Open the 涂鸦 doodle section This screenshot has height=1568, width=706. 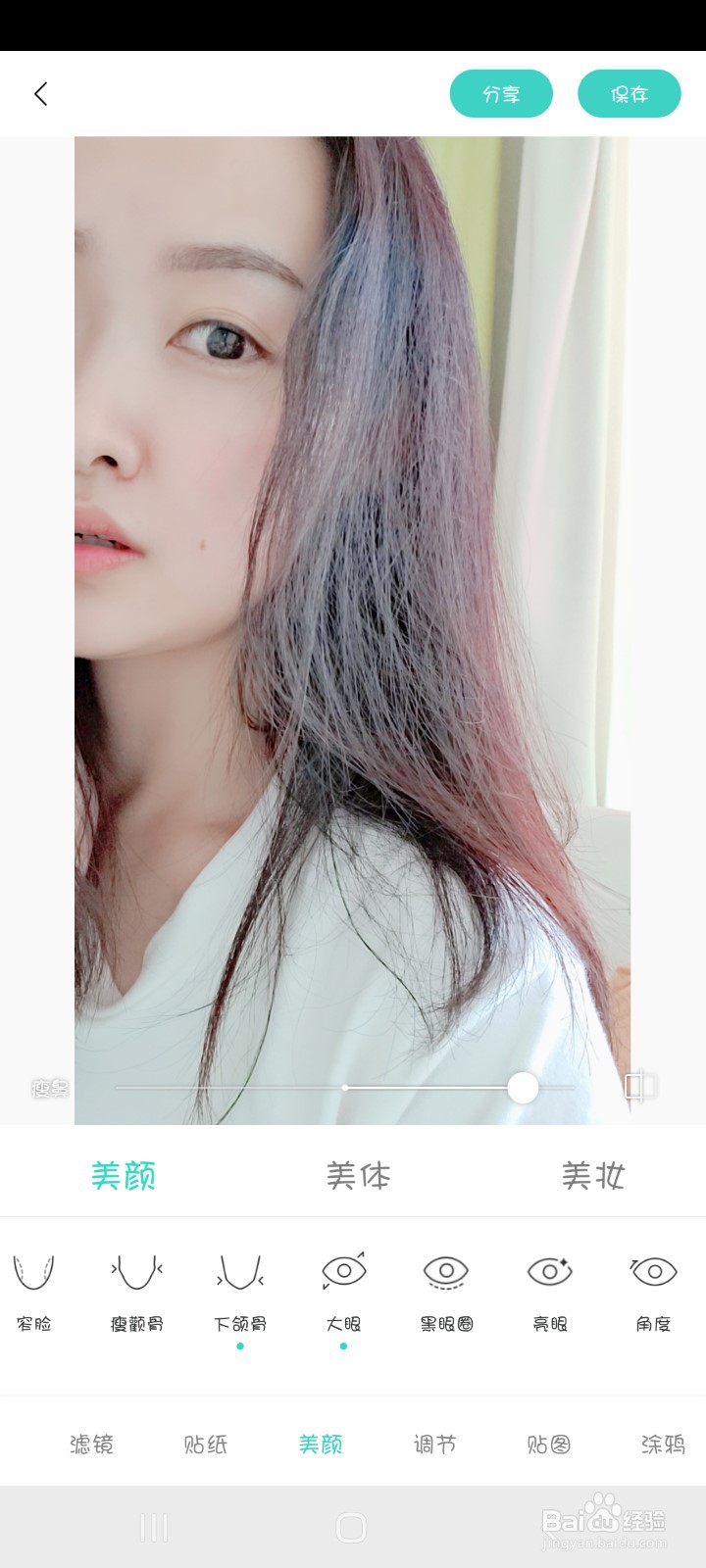[663, 1444]
